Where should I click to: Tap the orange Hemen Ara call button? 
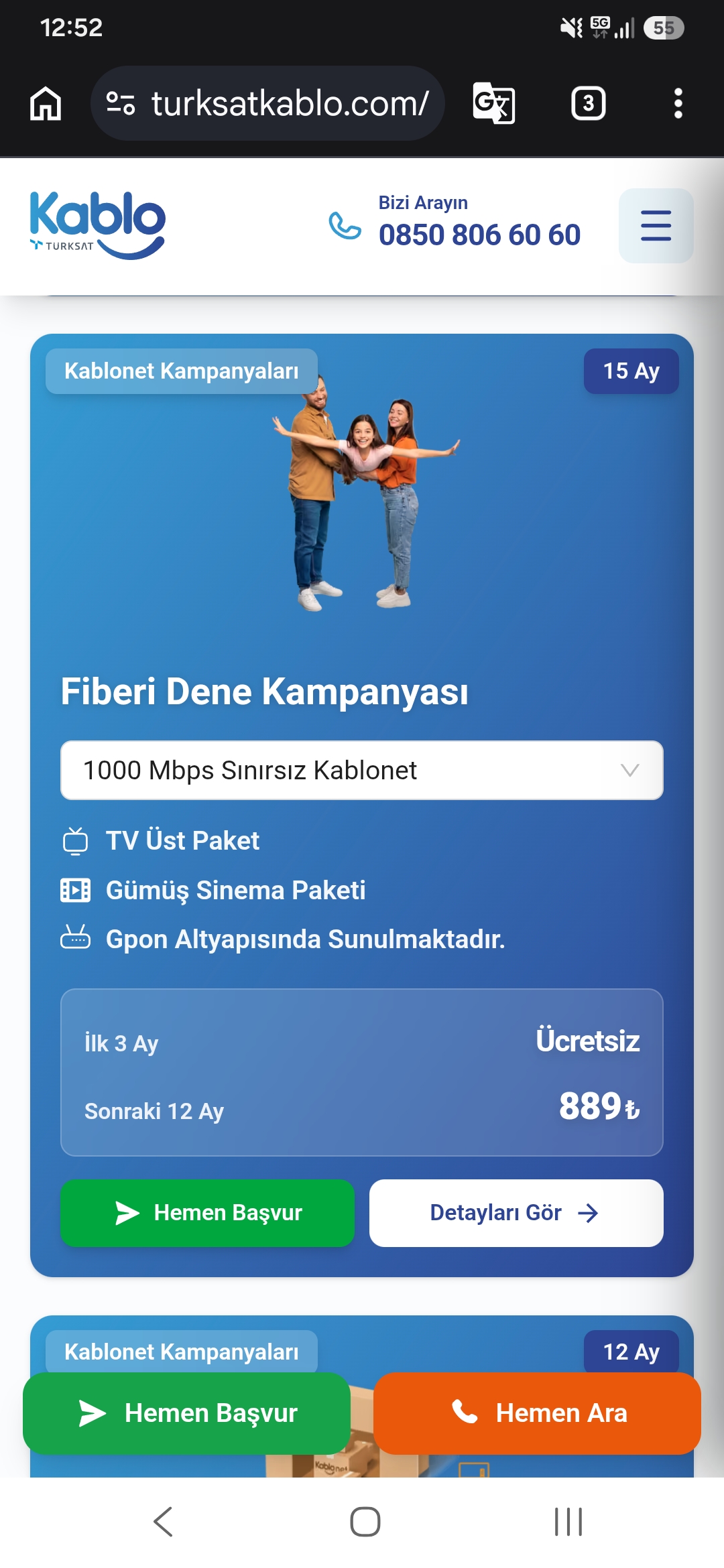tap(537, 1413)
